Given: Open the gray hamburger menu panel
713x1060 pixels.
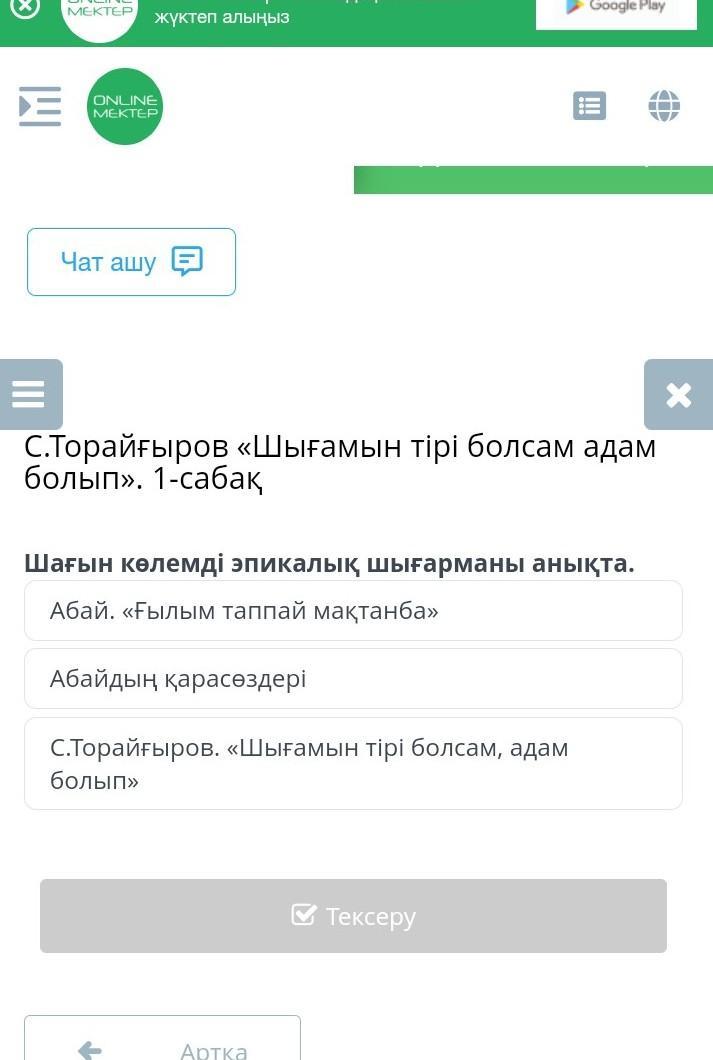Looking at the screenshot, I should tap(30, 394).
